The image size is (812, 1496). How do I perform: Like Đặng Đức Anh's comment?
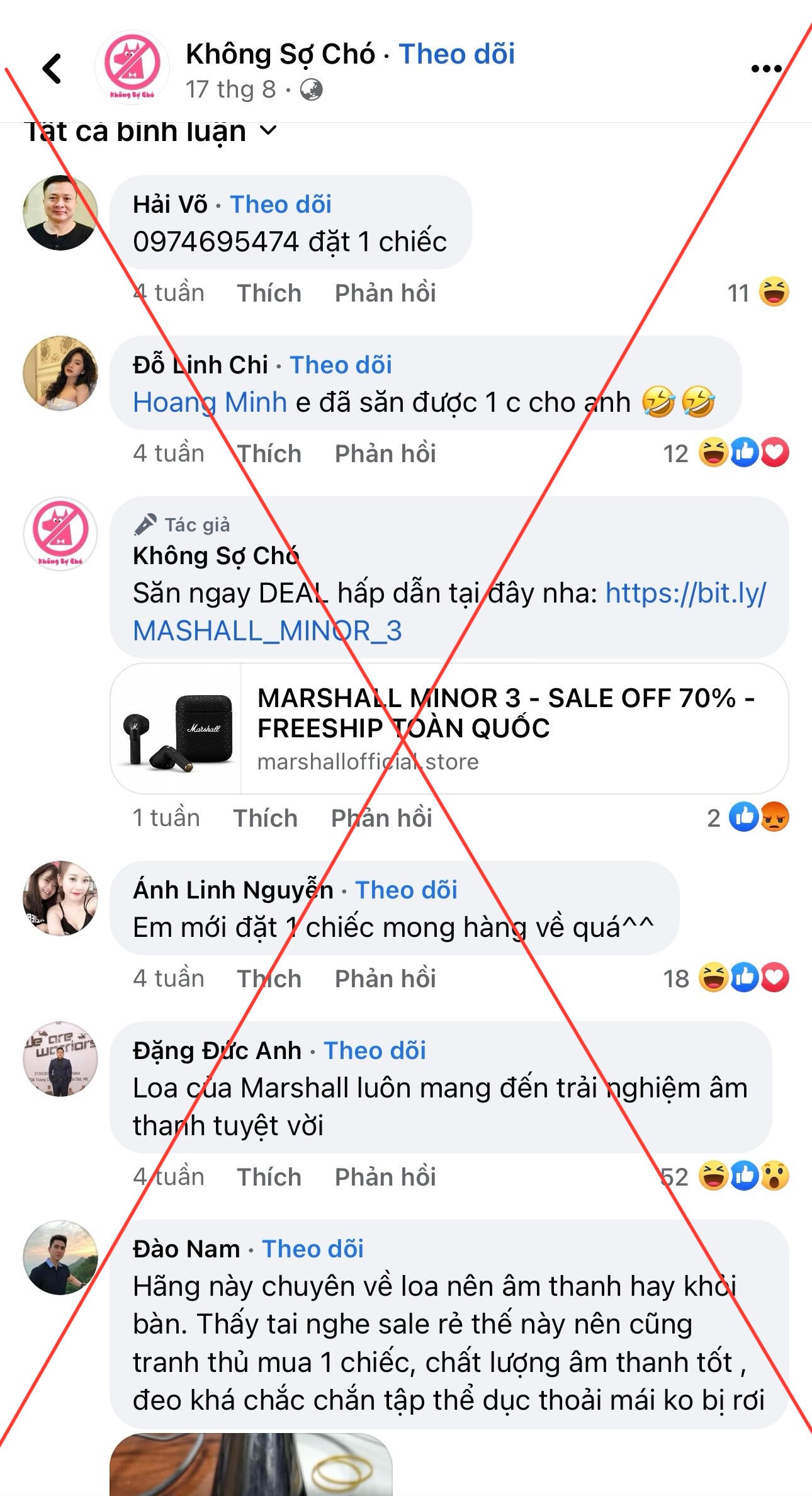coord(269,1177)
